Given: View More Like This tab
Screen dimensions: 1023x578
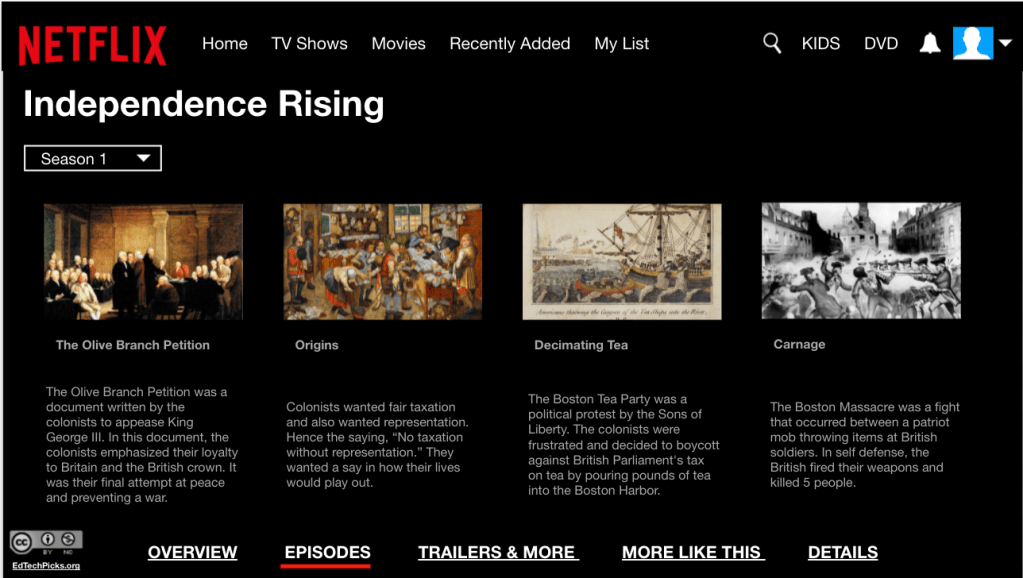Looking at the screenshot, I should [692, 552].
